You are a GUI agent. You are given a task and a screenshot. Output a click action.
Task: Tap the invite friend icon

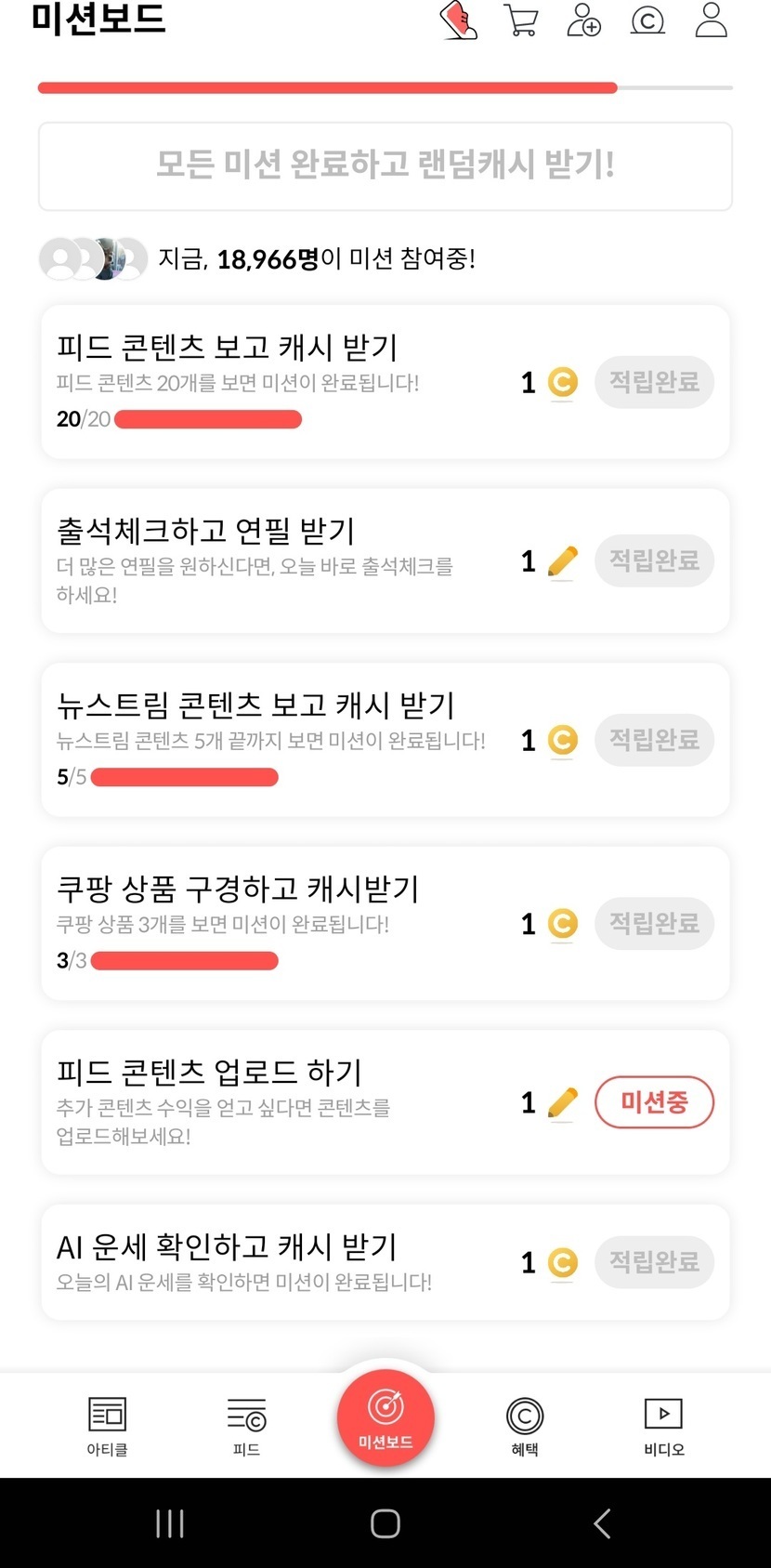[x=584, y=20]
